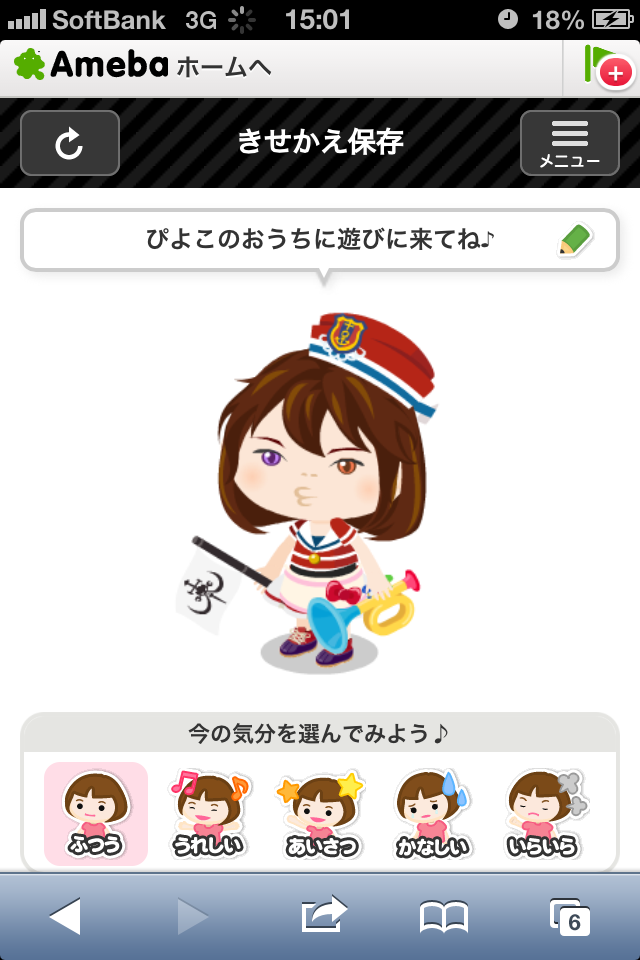Set mood to かなしい
Viewport: 640px width, 960px height.
coord(430,814)
